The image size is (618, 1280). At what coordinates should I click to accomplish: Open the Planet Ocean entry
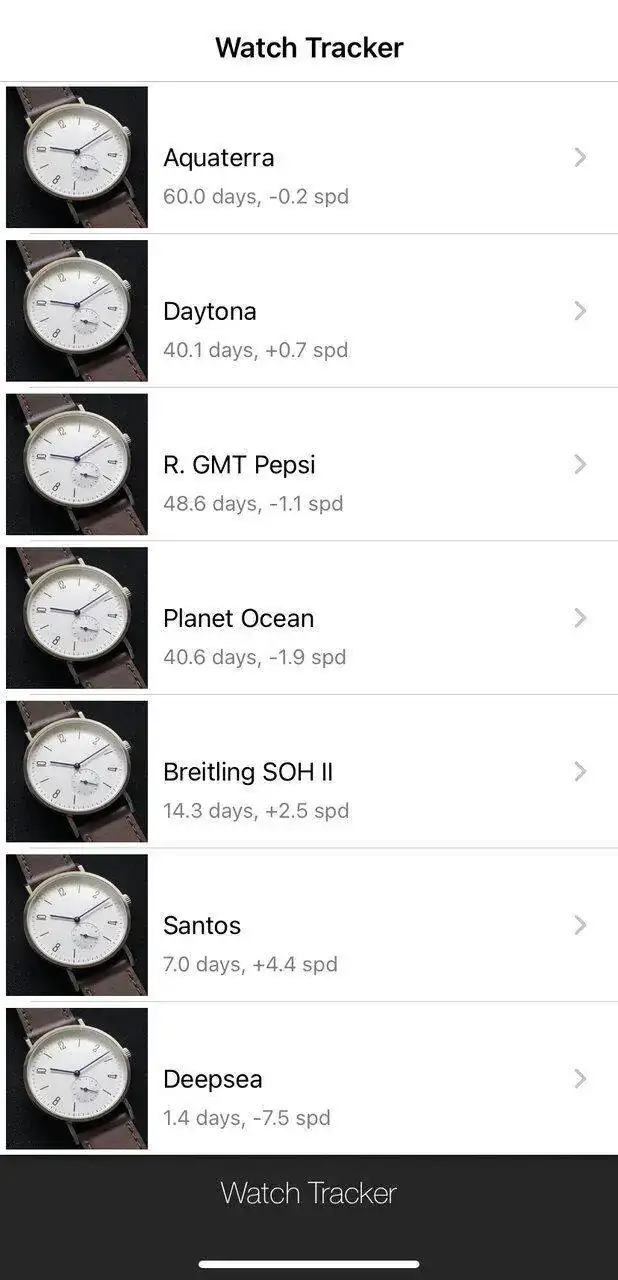(x=309, y=618)
